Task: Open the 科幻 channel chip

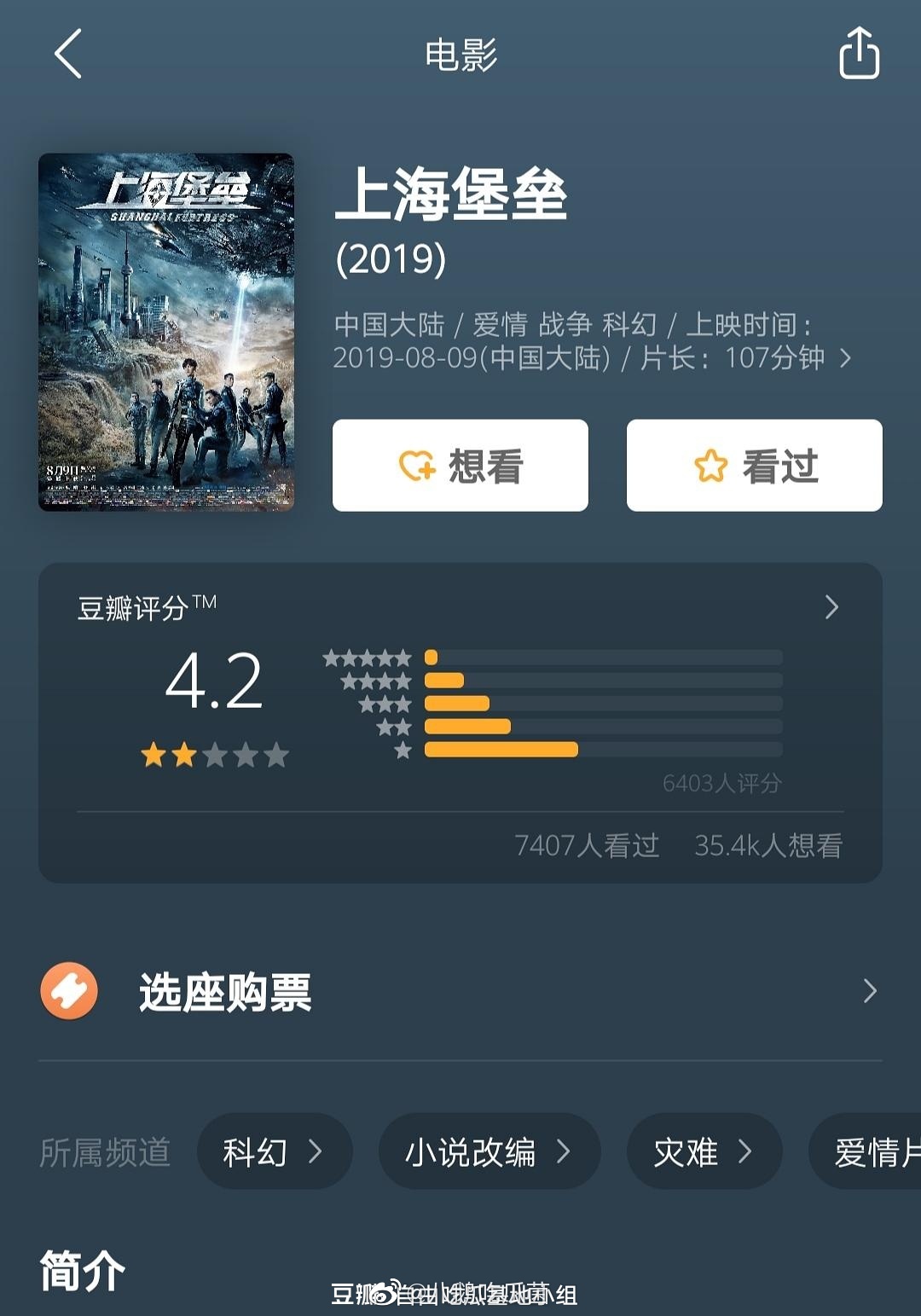Action: (275, 1151)
